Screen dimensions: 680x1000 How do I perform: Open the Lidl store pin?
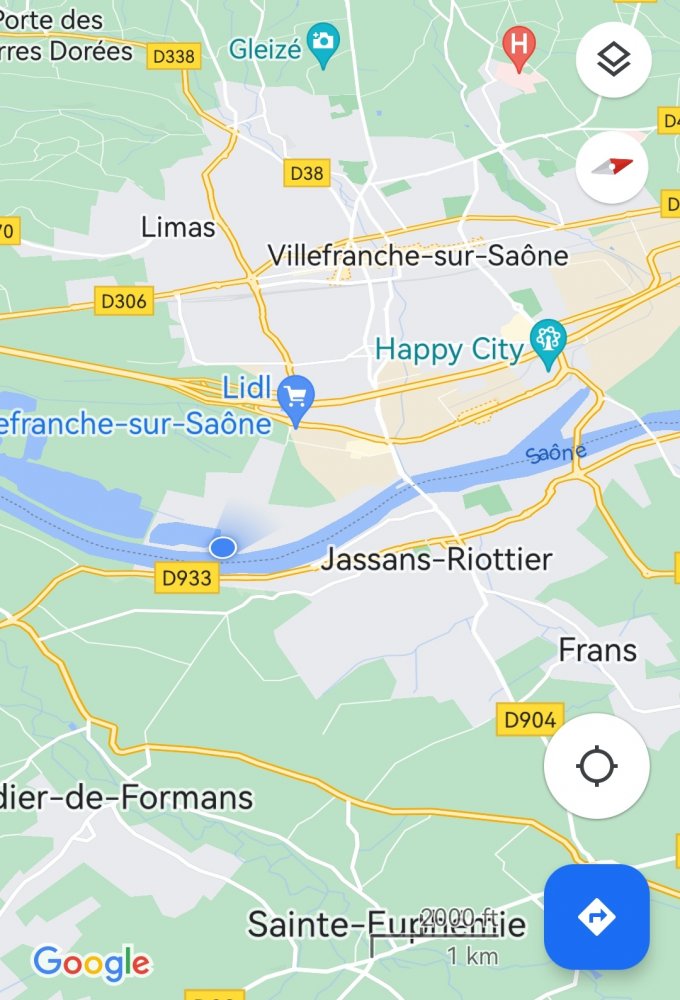[295, 396]
